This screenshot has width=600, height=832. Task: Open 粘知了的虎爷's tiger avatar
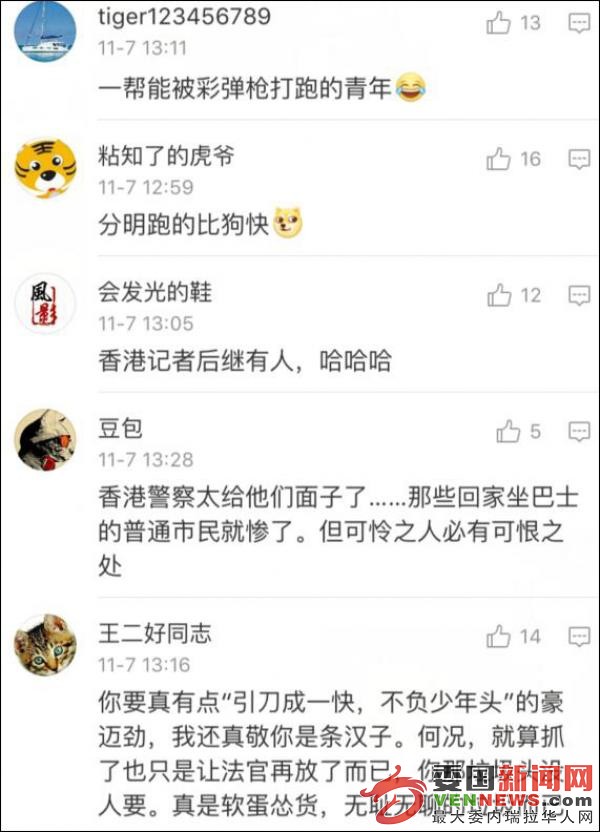(x=45, y=167)
